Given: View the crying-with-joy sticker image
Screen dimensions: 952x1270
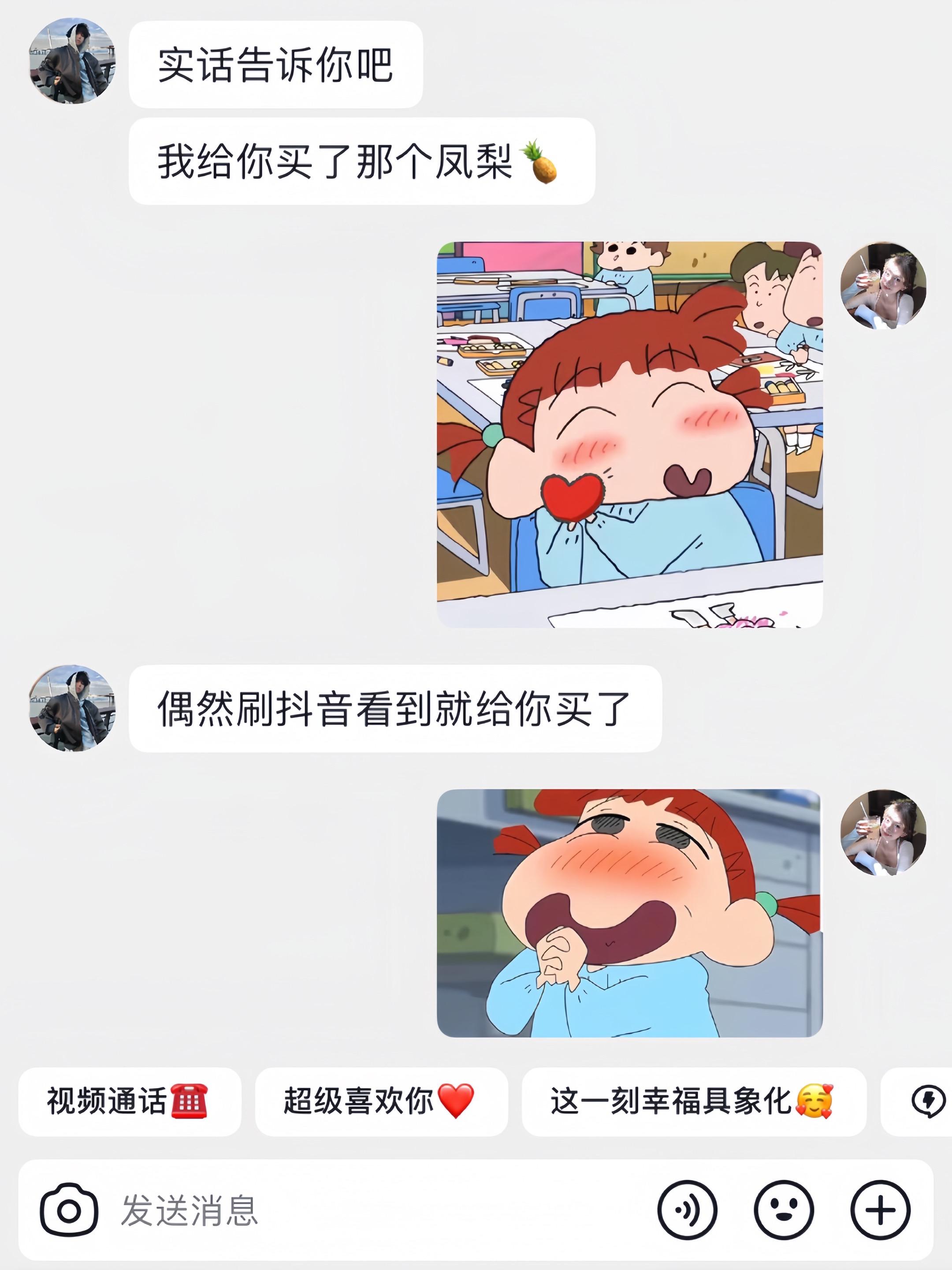Looking at the screenshot, I should click(x=629, y=913).
